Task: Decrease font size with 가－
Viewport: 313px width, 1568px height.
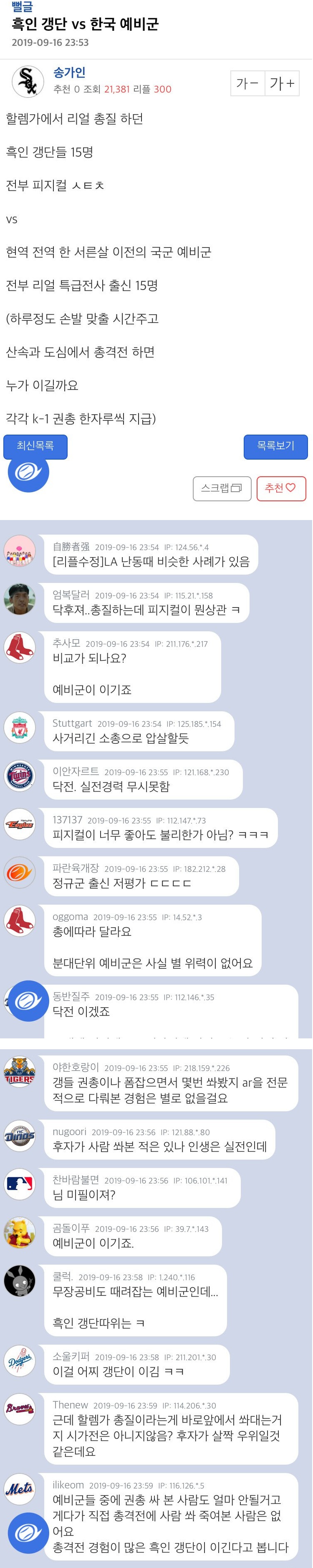Action: [248, 83]
